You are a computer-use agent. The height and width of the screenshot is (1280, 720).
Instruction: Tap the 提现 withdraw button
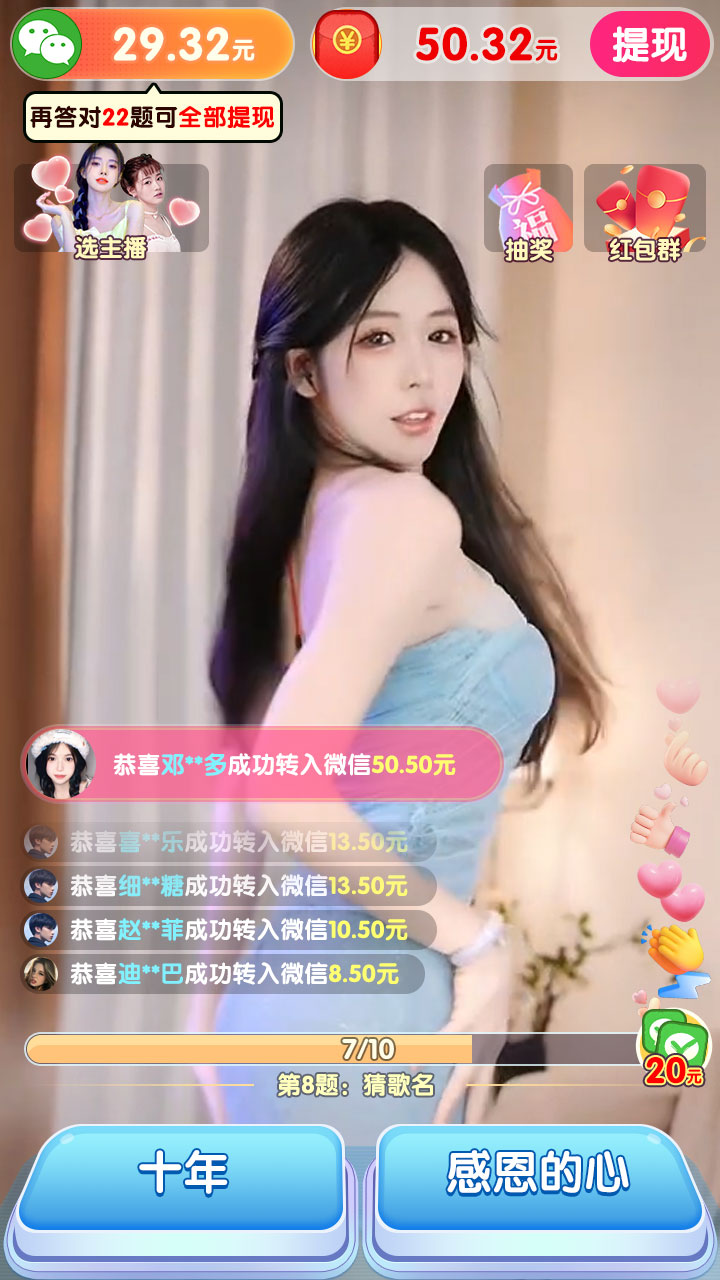(649, 45)
